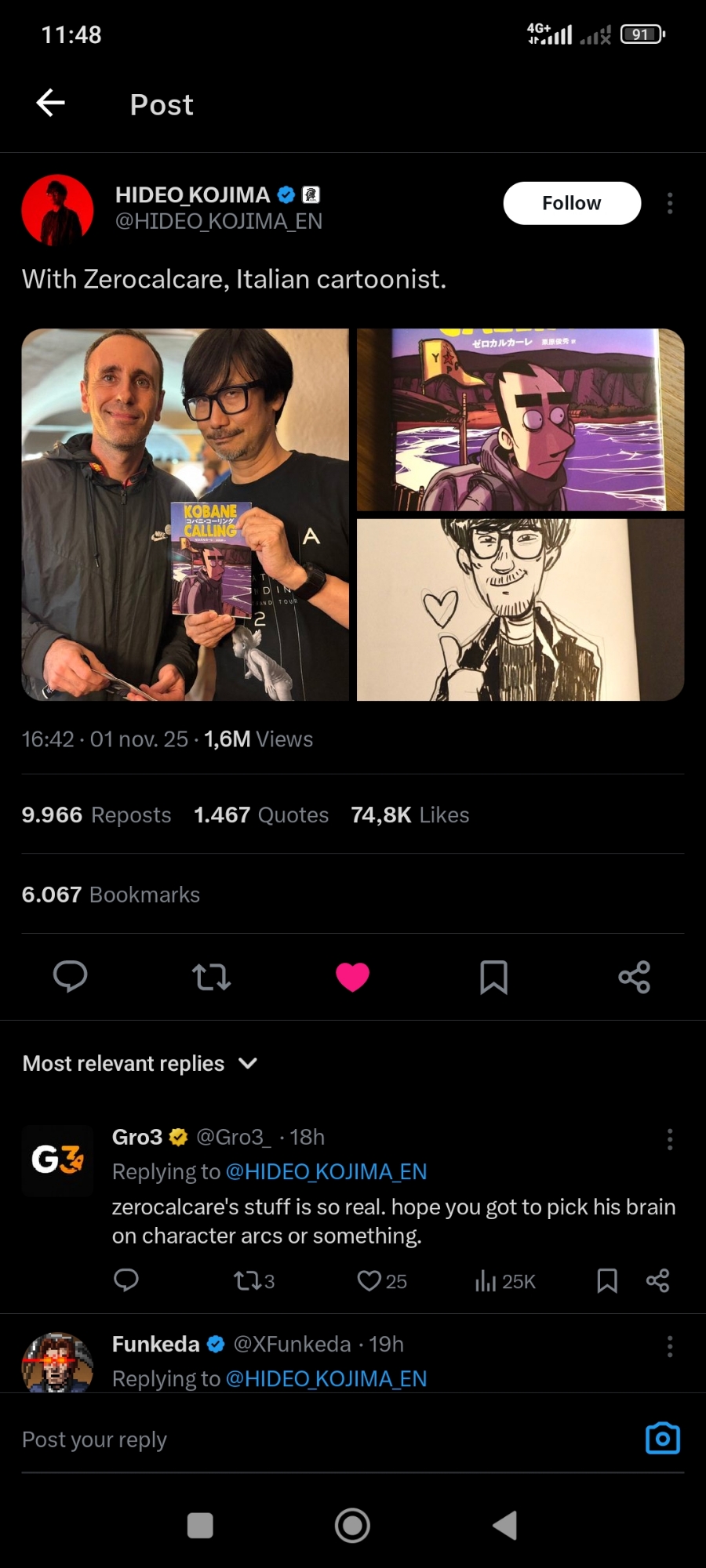Like Gro3's reply

pos(369,1281)
